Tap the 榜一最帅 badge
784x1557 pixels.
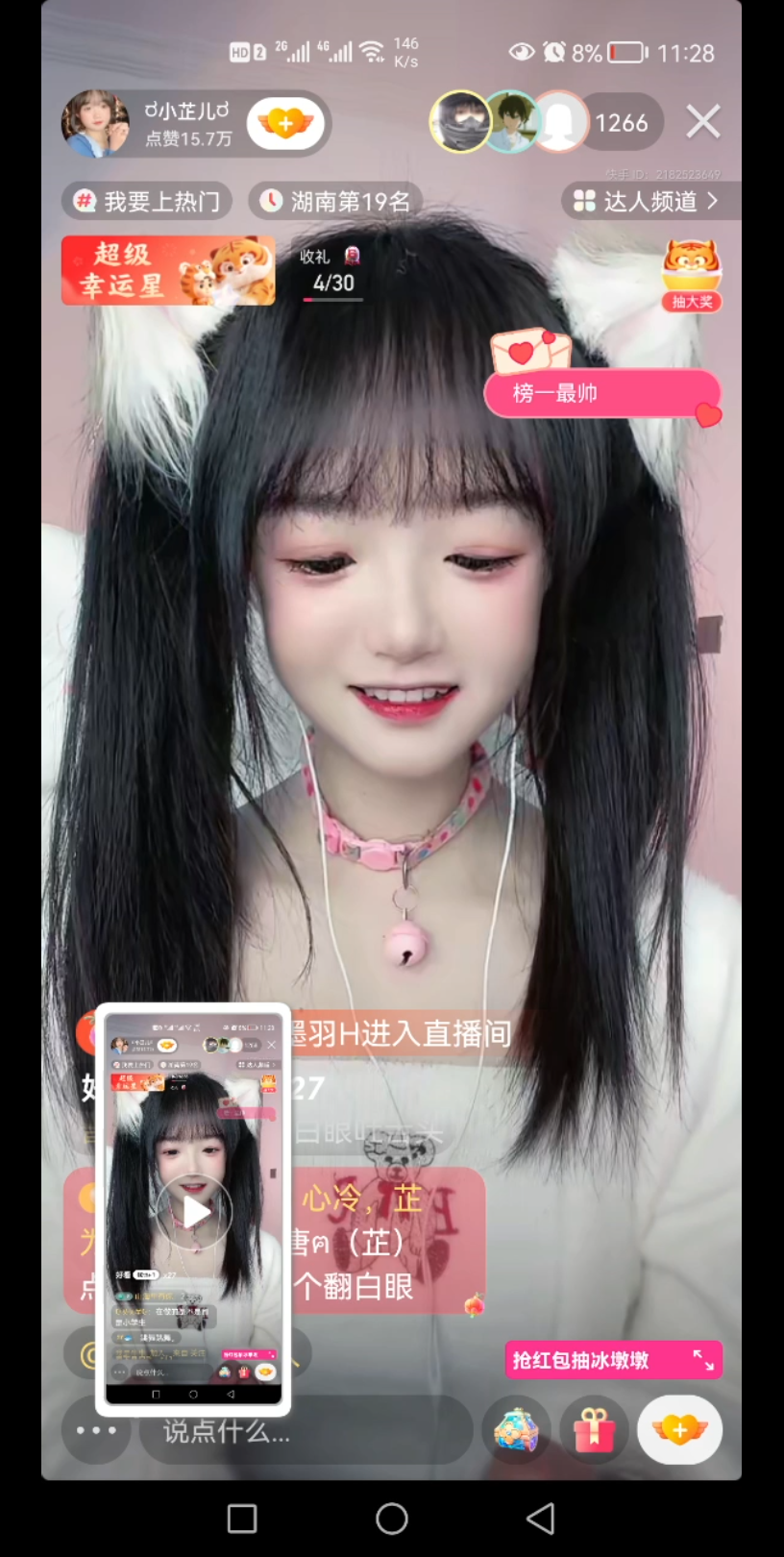tap(600, 392)
